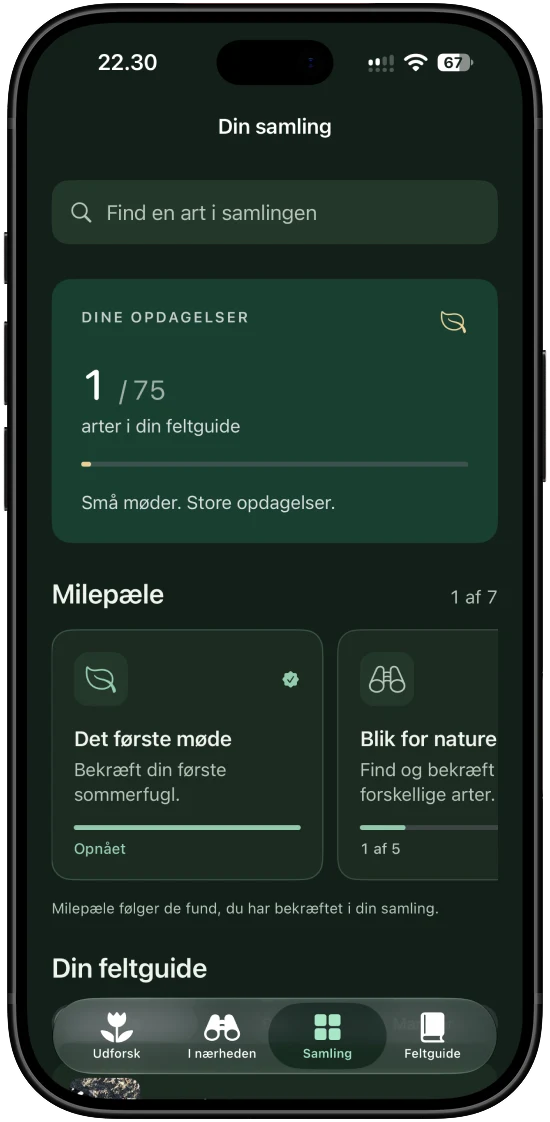Open the Blik for naturen milestone card

[x=418, y=754]
